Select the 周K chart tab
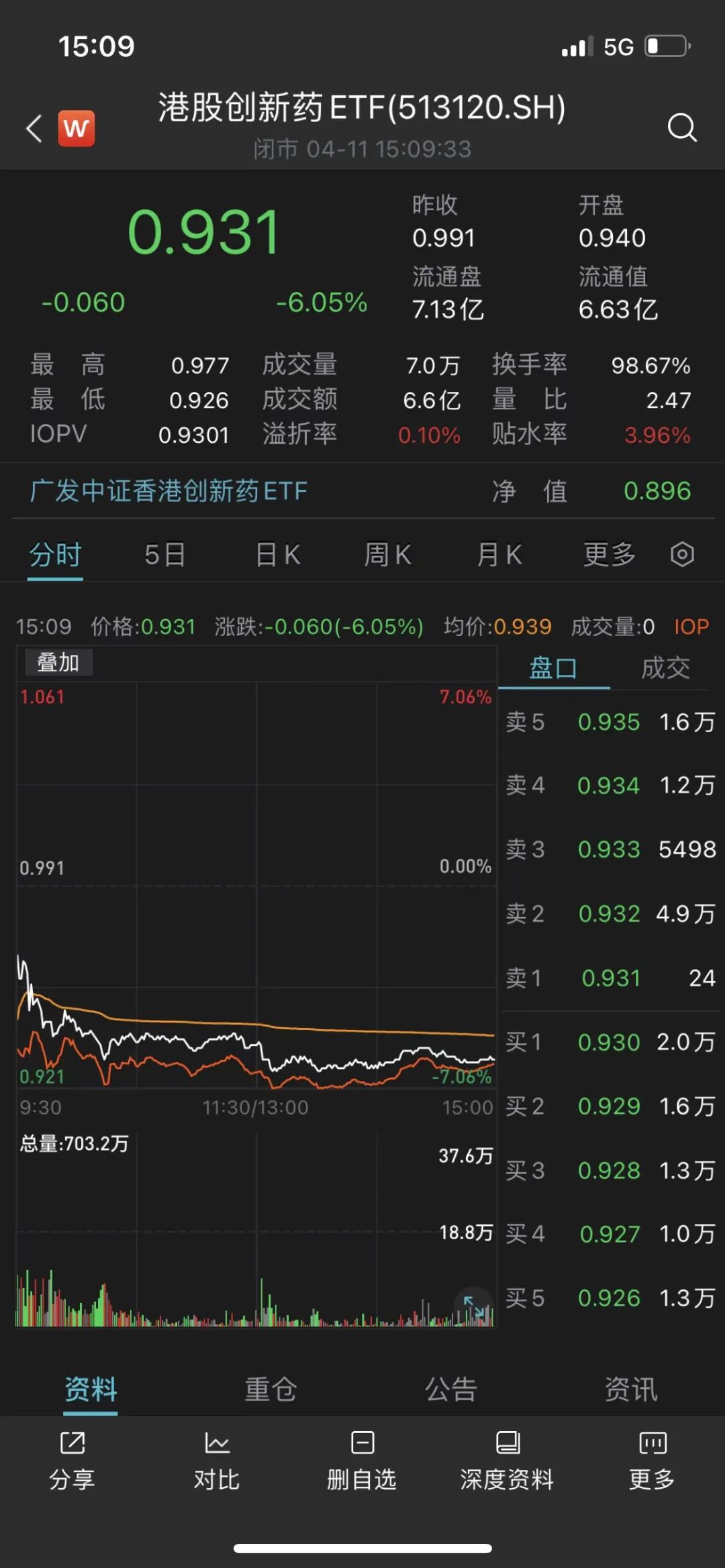Image resolution: width=725 pixels, height=1568 pixels. point(387,555)
